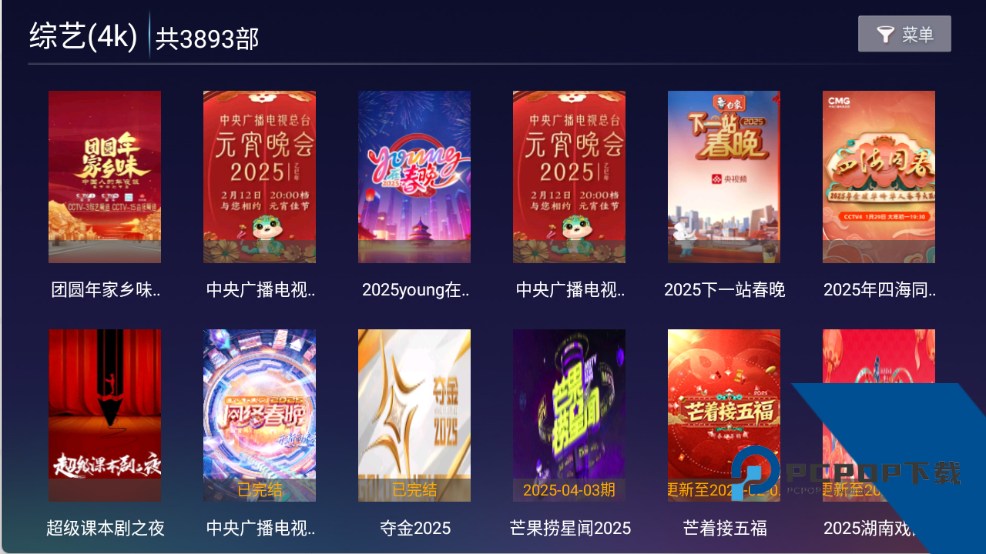Open the 团圆年家乡味 show card
986x554 pixels.
pyautogui.click(x=105, y=177)
